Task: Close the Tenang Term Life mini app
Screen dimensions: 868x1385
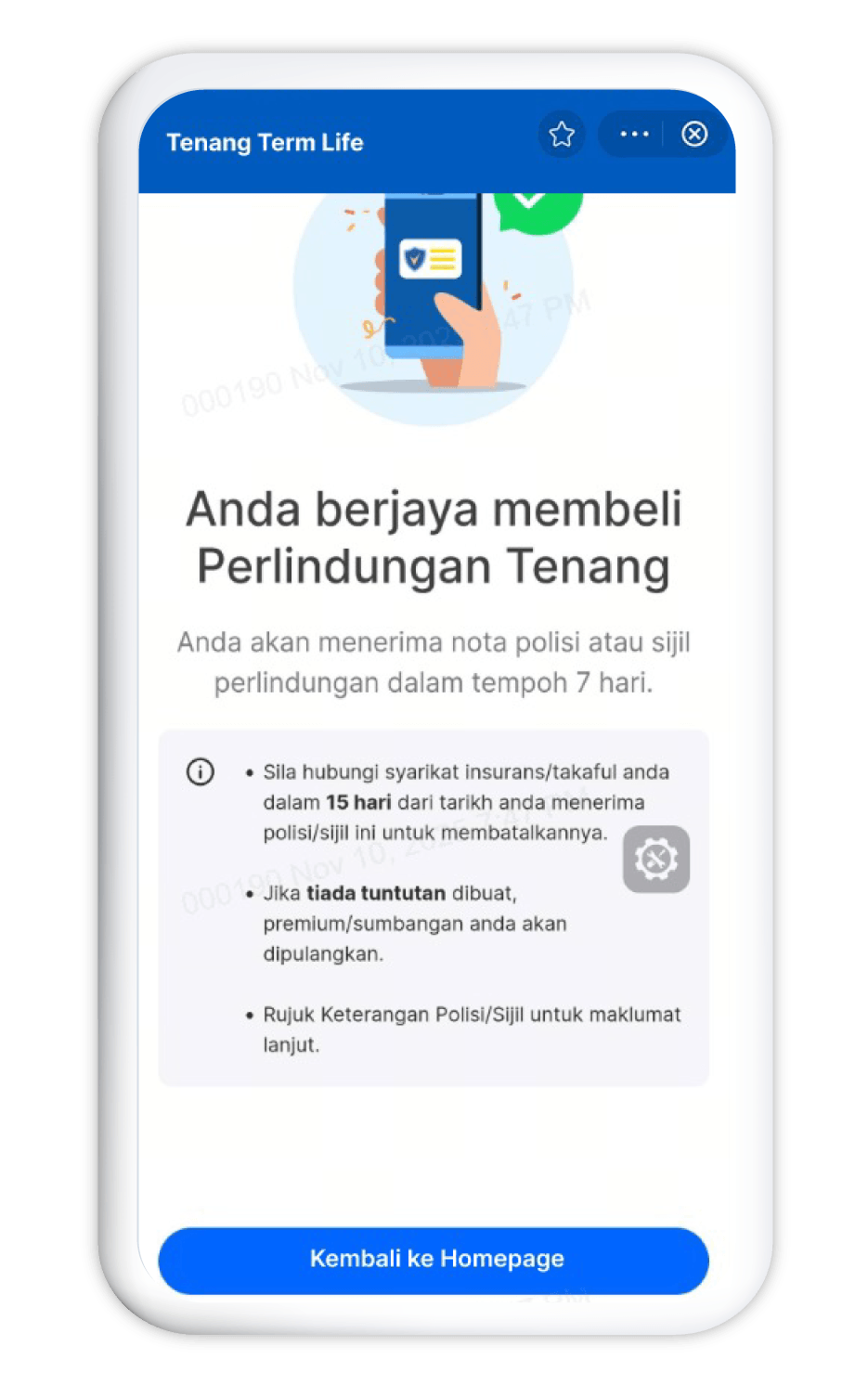Action: coord(694,135)
